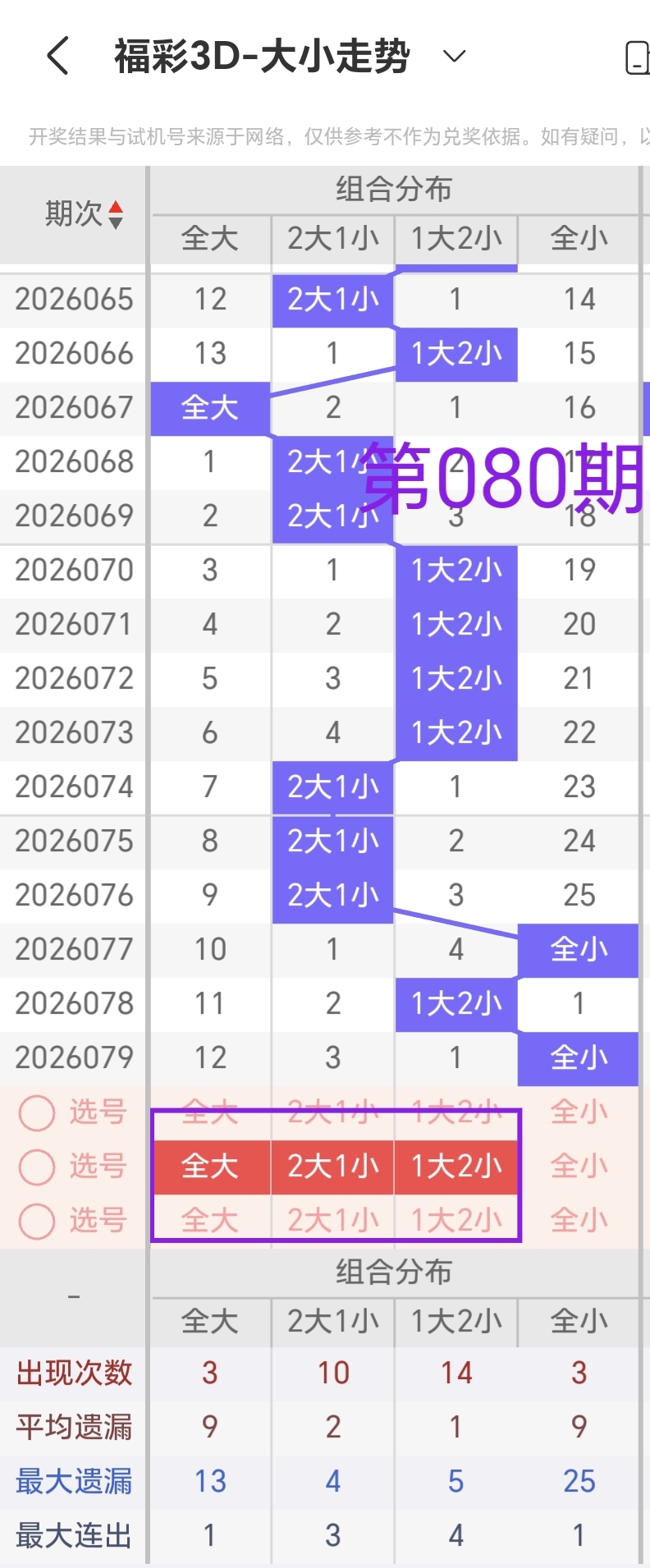Select 全小 in the middle 选号 row
The width and height of the screenshot is (650, 1568).
(x=579, y=1166)
